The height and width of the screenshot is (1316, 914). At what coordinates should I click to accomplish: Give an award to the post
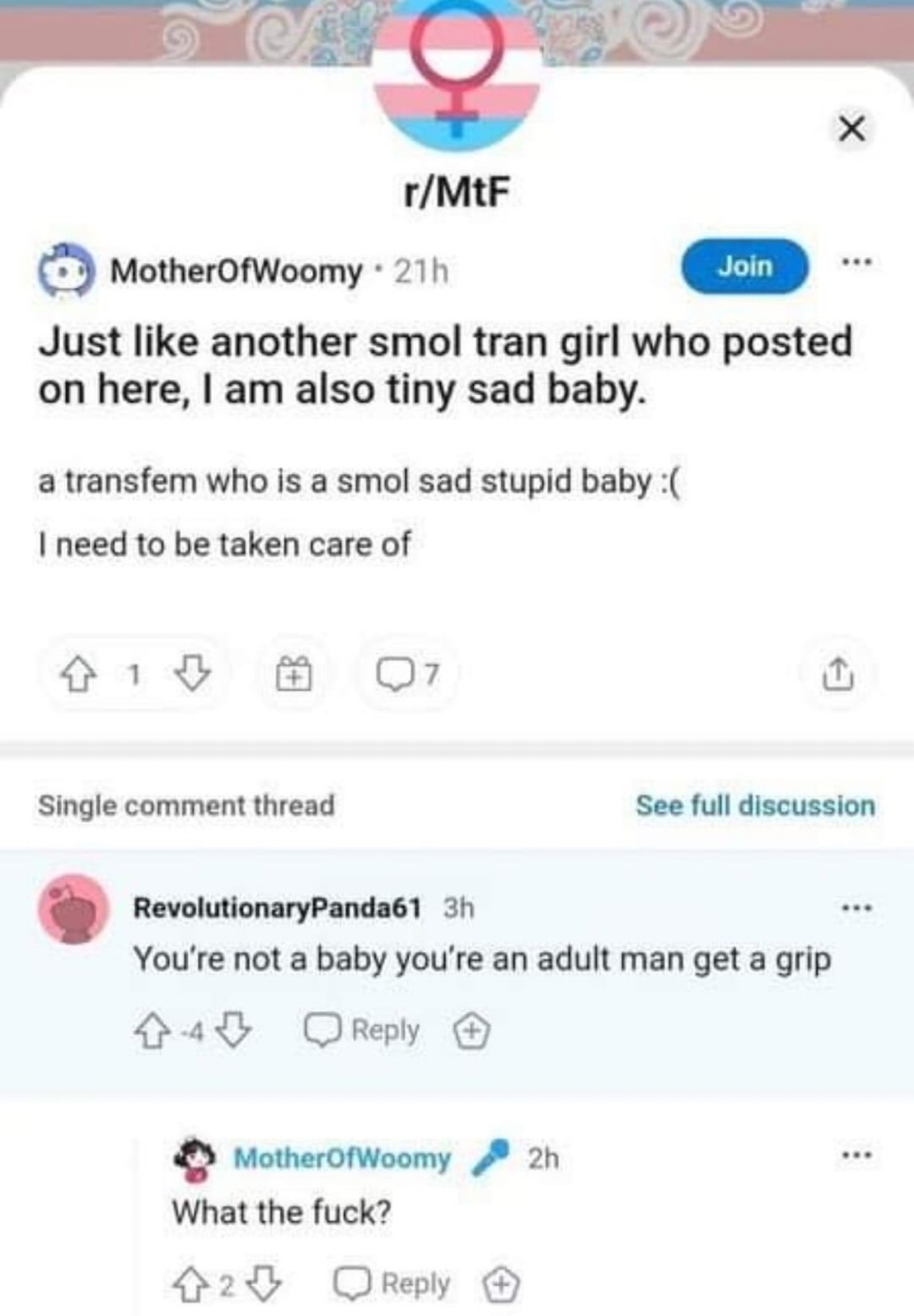[x=293, y=676]
